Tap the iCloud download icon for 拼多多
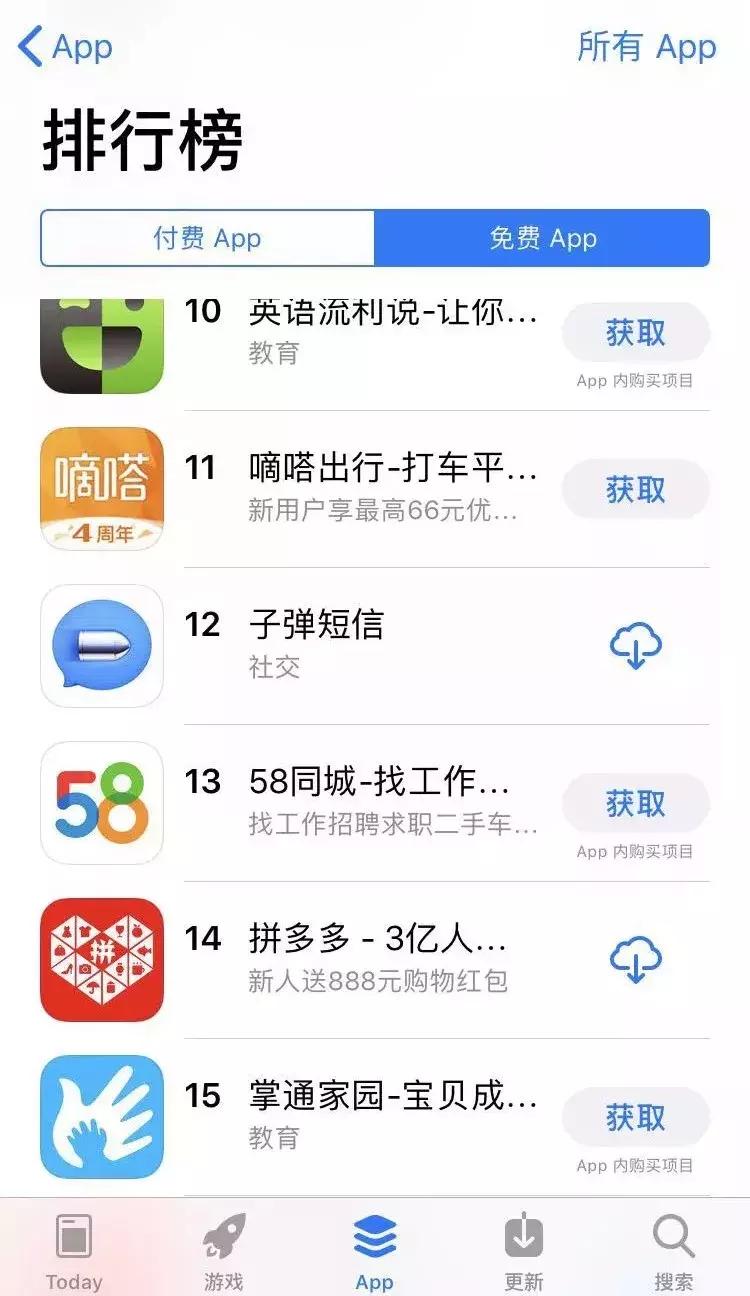 pos(634,959)
